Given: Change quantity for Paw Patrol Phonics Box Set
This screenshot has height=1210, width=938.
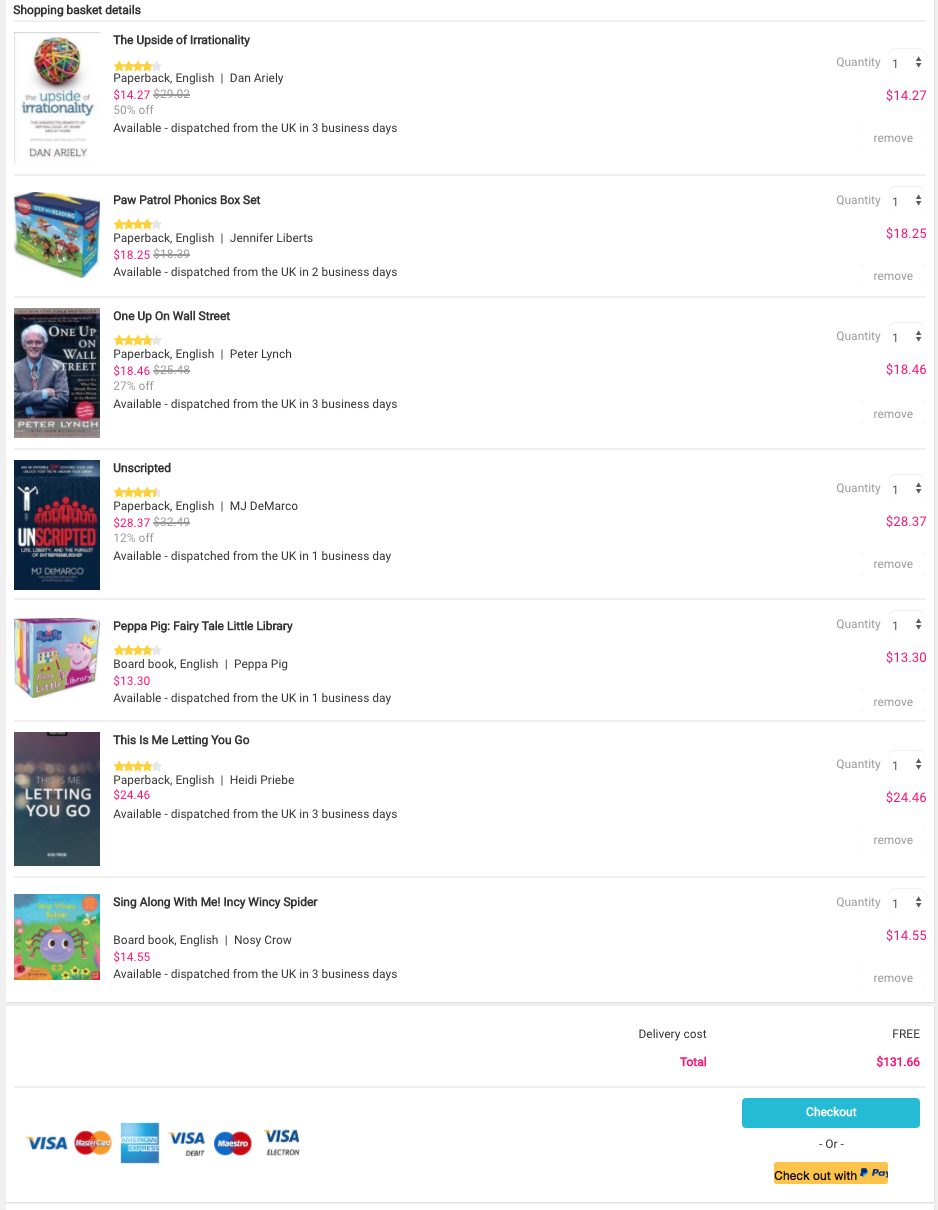Looking at the screenshot, I should (x=907, y=201).
